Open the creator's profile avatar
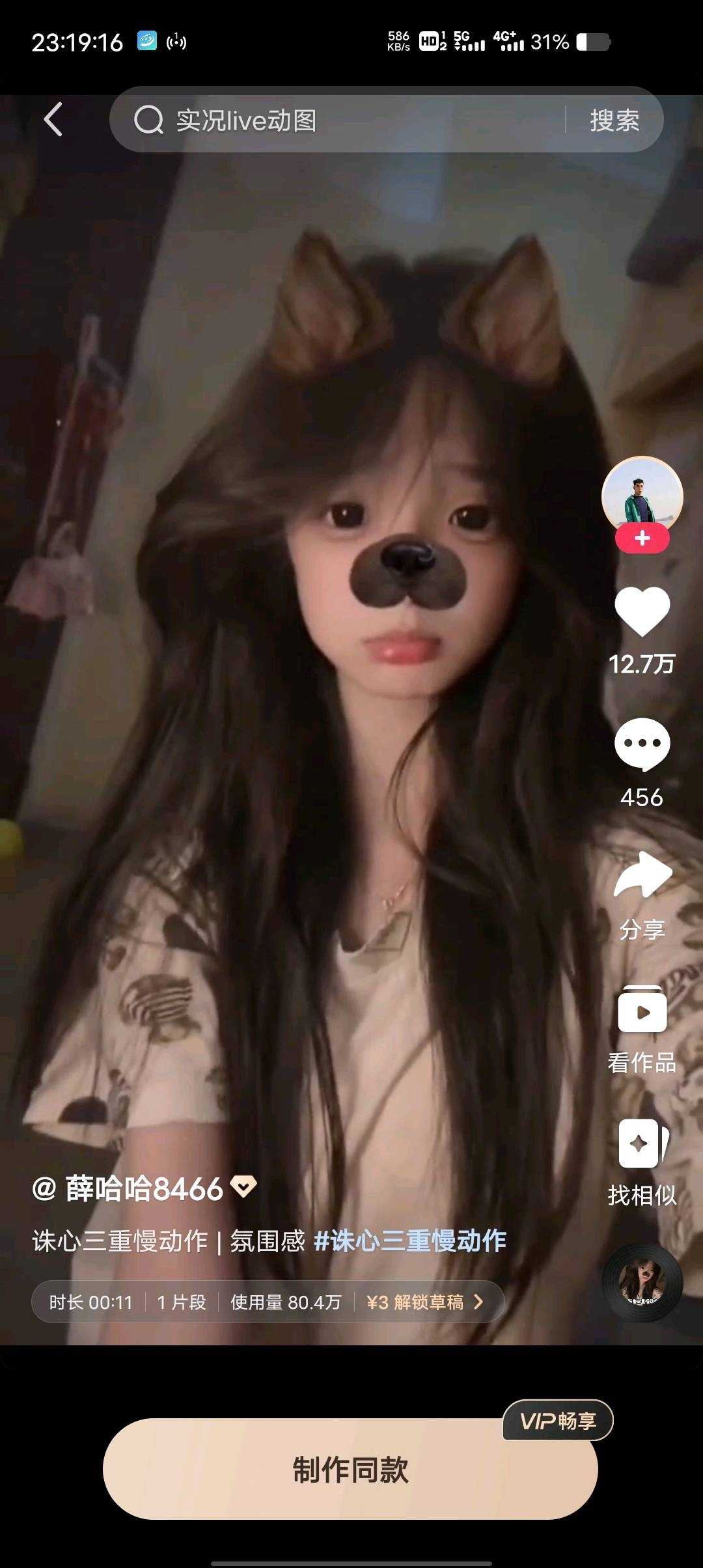The width and height of the screenshot is (703, 1568). [642, 495]
